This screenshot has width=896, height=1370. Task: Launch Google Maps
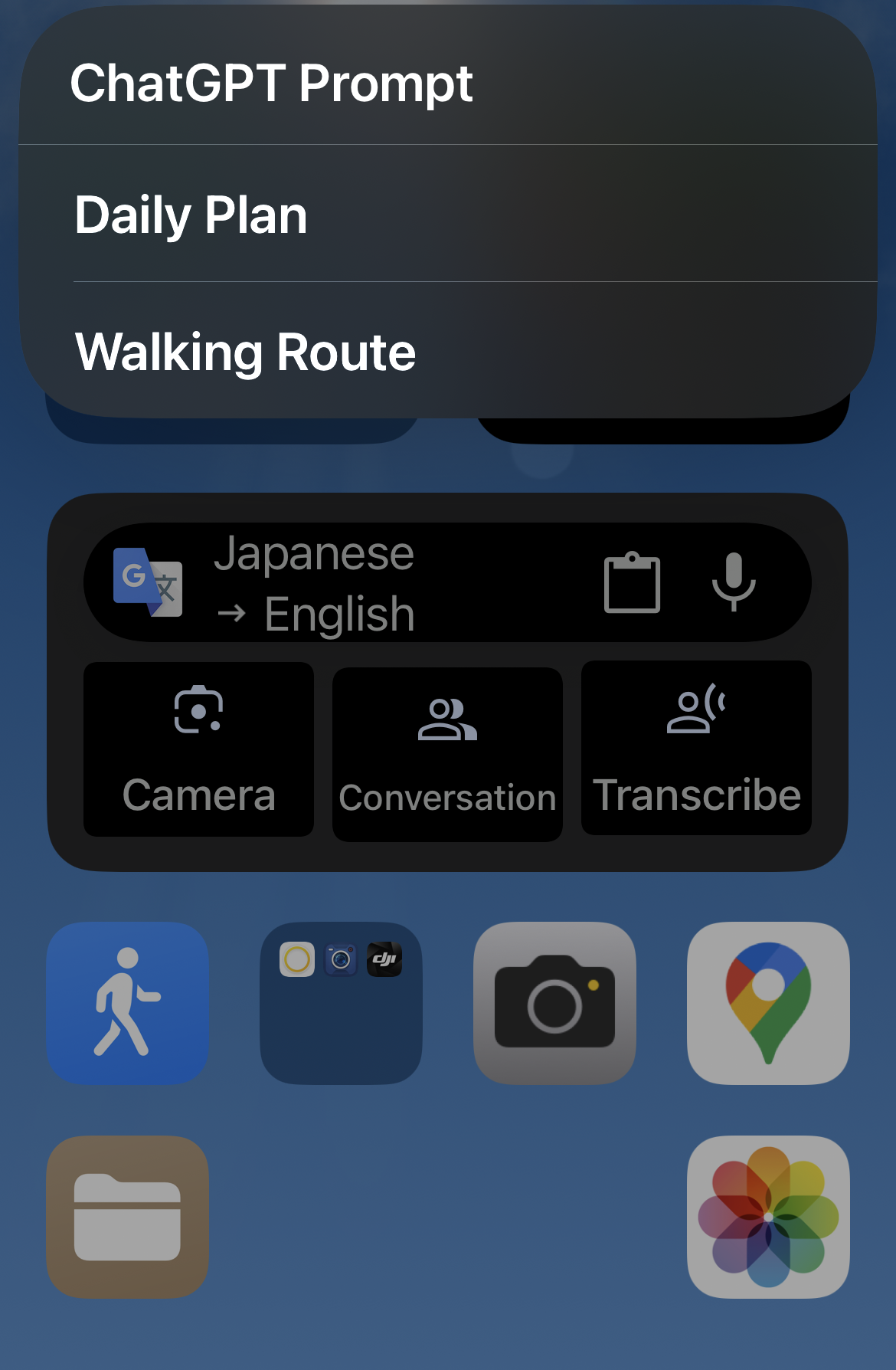768,1003
